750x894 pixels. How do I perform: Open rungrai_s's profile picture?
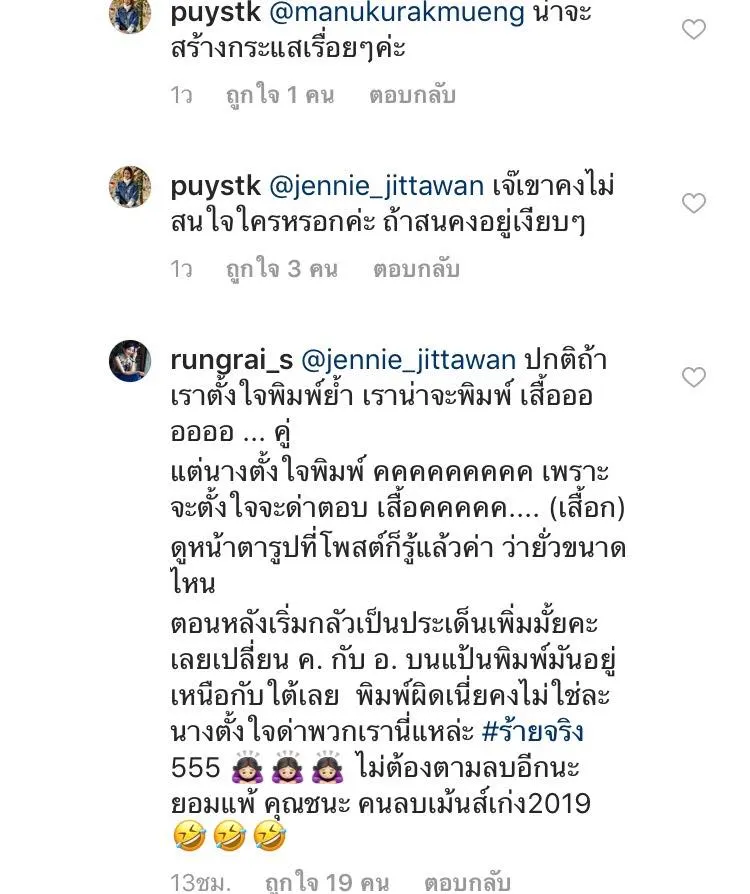click(130, 361)
